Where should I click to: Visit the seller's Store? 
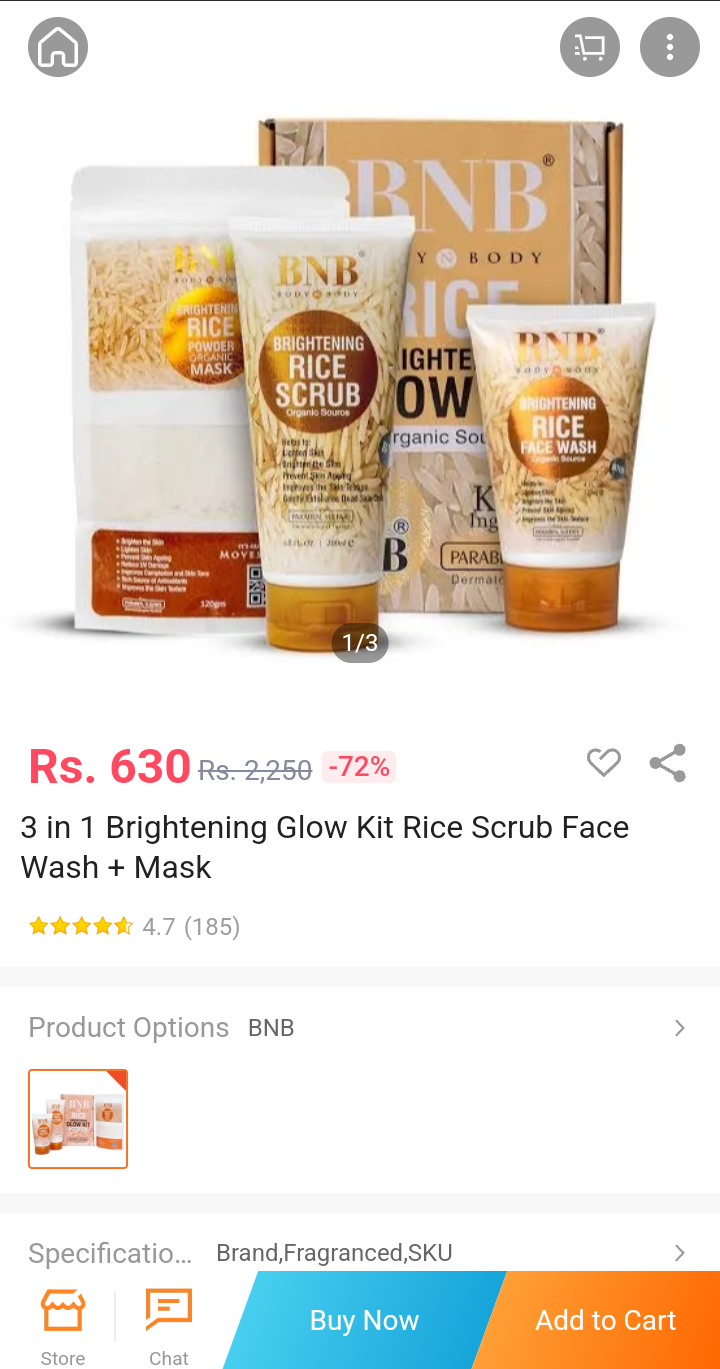[x=62, y=1325]
